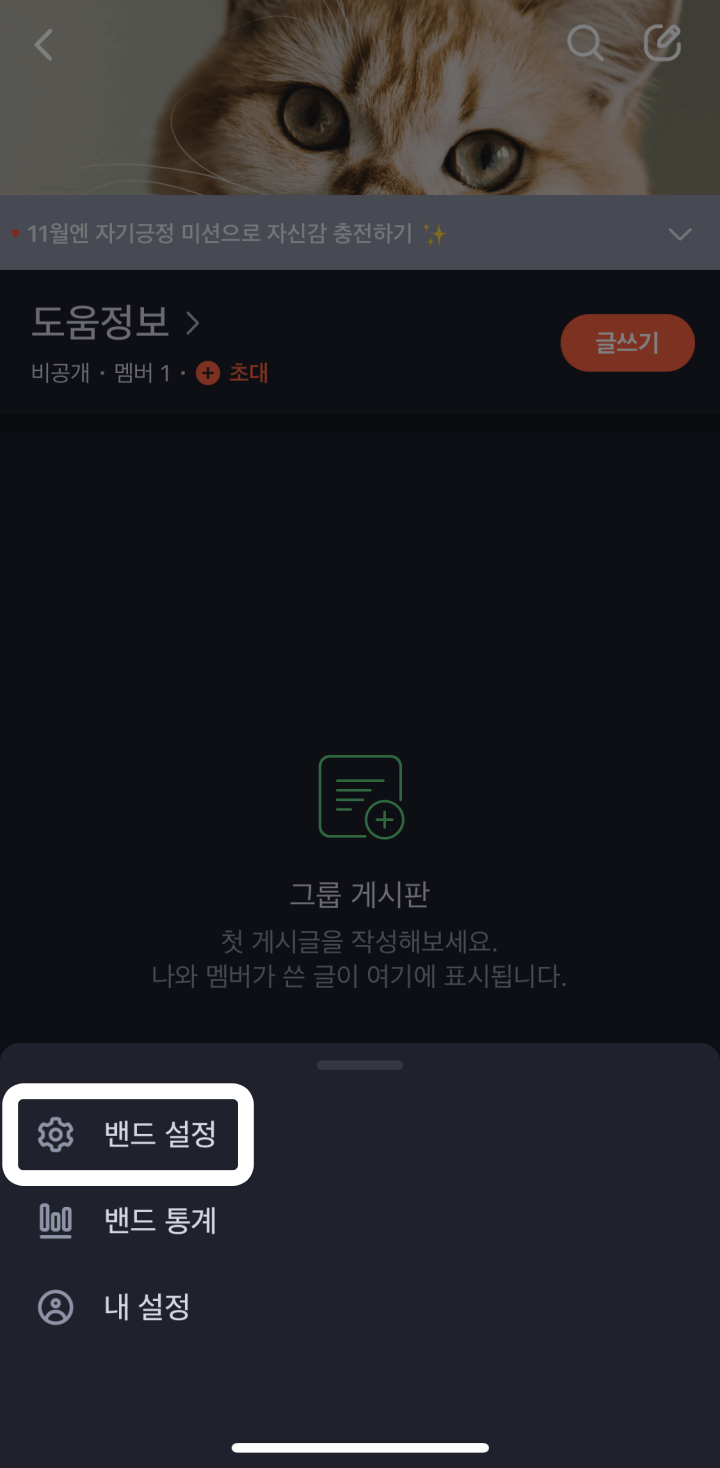
Task: Tap the back arrow at top left
Action: (x=42, y=44)
